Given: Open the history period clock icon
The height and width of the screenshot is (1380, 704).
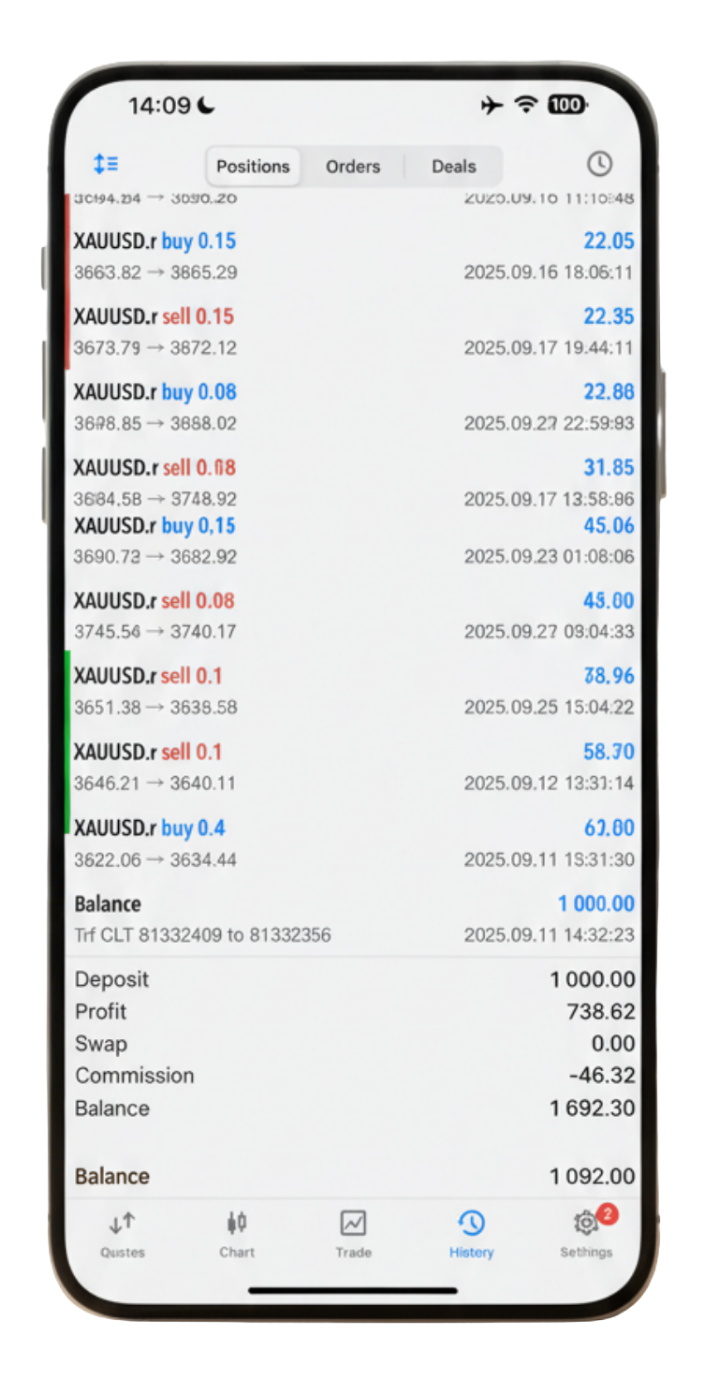Looking at the screenshot, I should [x=599, y=164].
